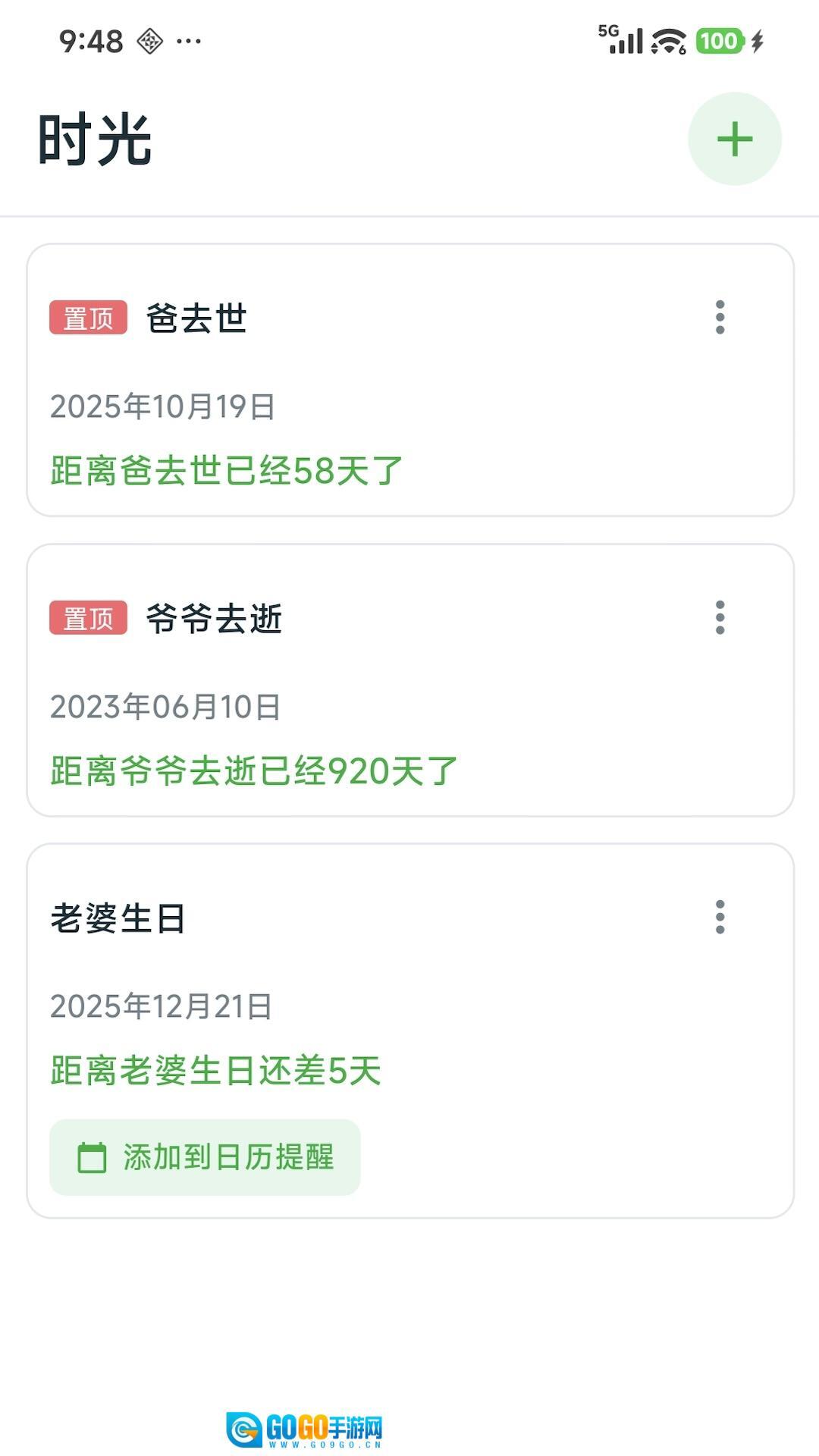Open the three-dot menu on 爷爷去逝 card
This screenshot has width=819, height=1456.
(x=720, y=618)
